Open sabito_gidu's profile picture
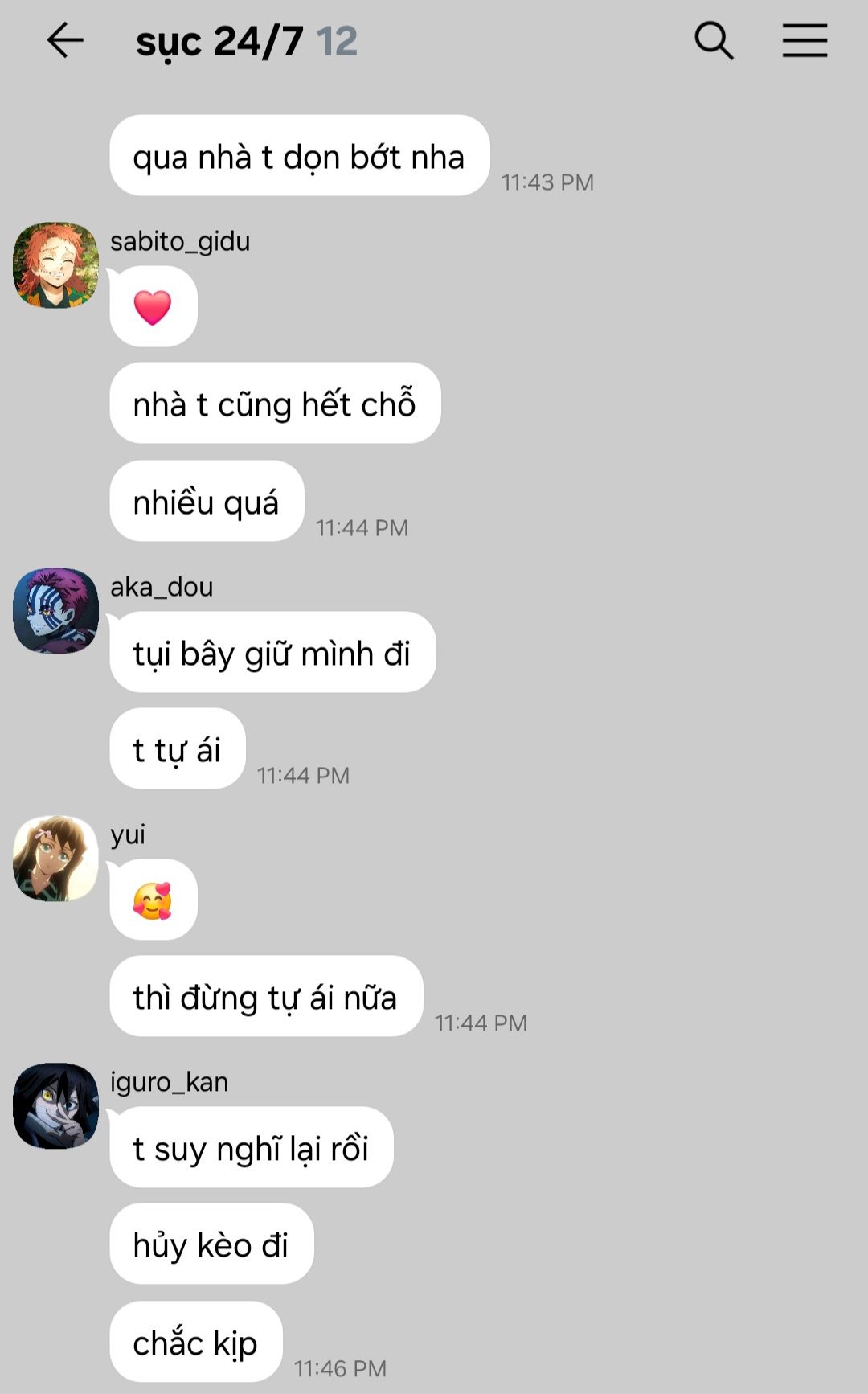Viewport: 868px width, 1394px height. click(55, 264)
